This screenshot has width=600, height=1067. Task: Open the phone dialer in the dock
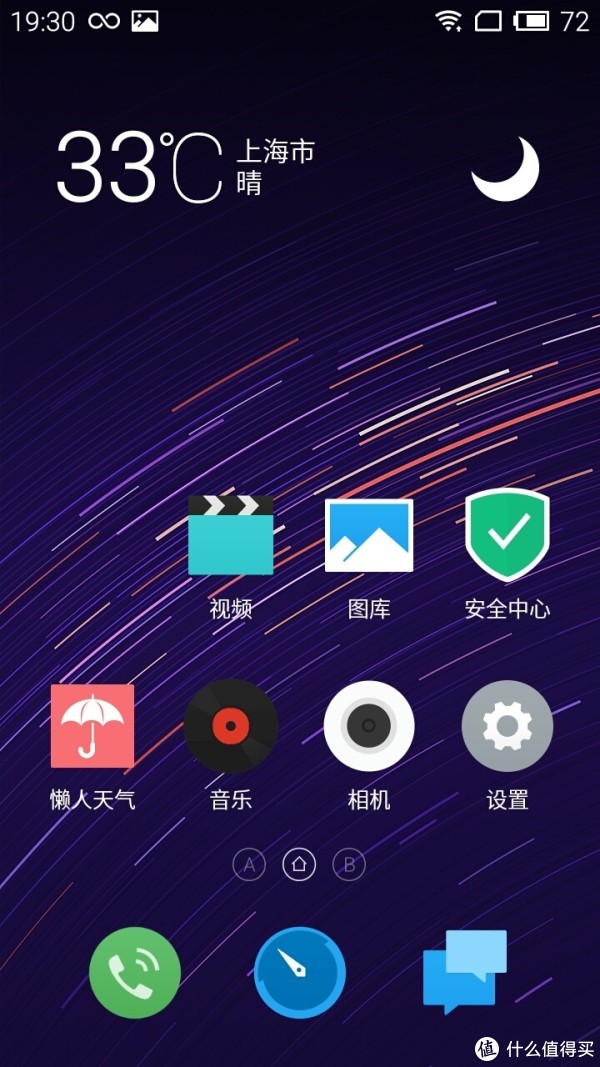(135, 972)
